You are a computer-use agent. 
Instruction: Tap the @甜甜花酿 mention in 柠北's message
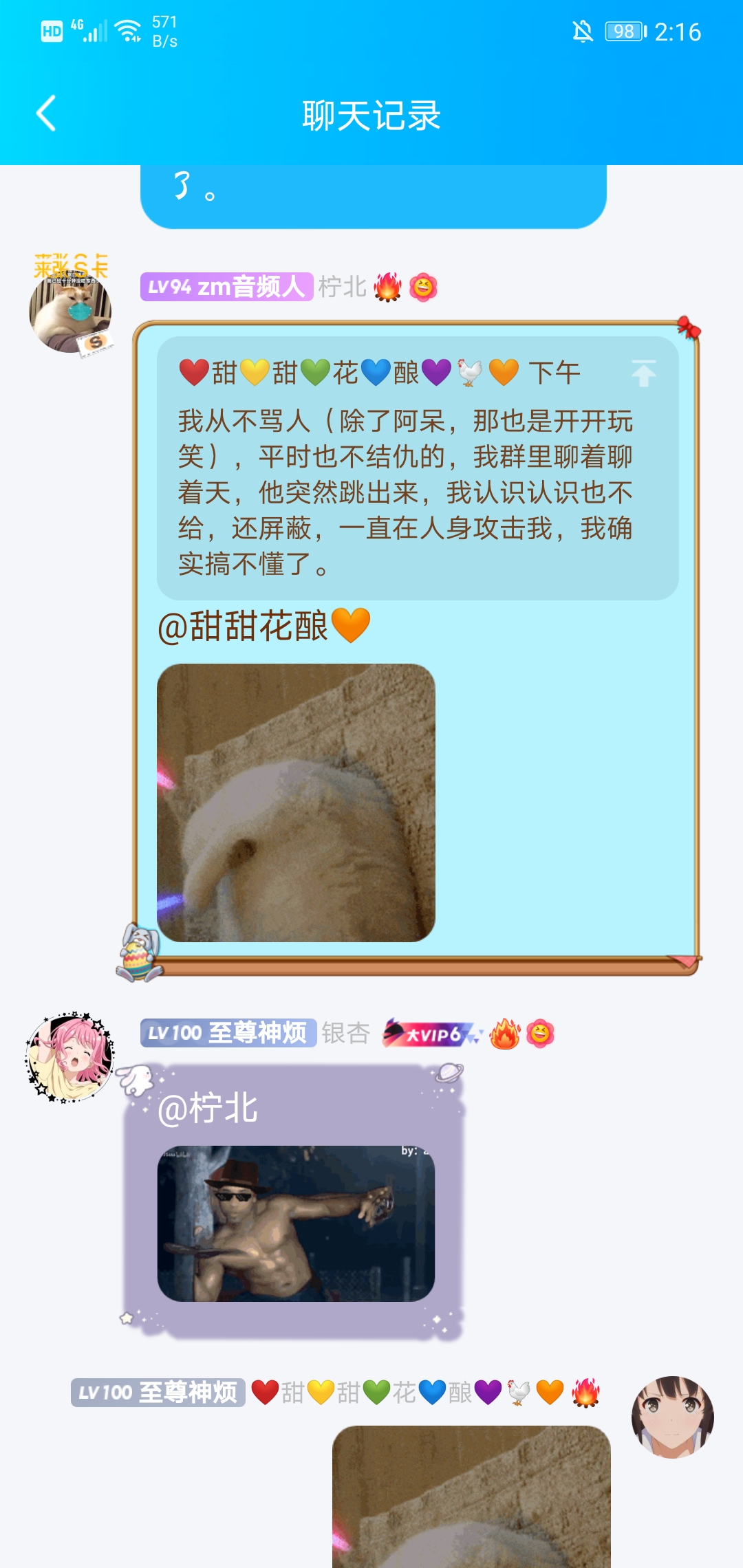(x=263, y=626)
